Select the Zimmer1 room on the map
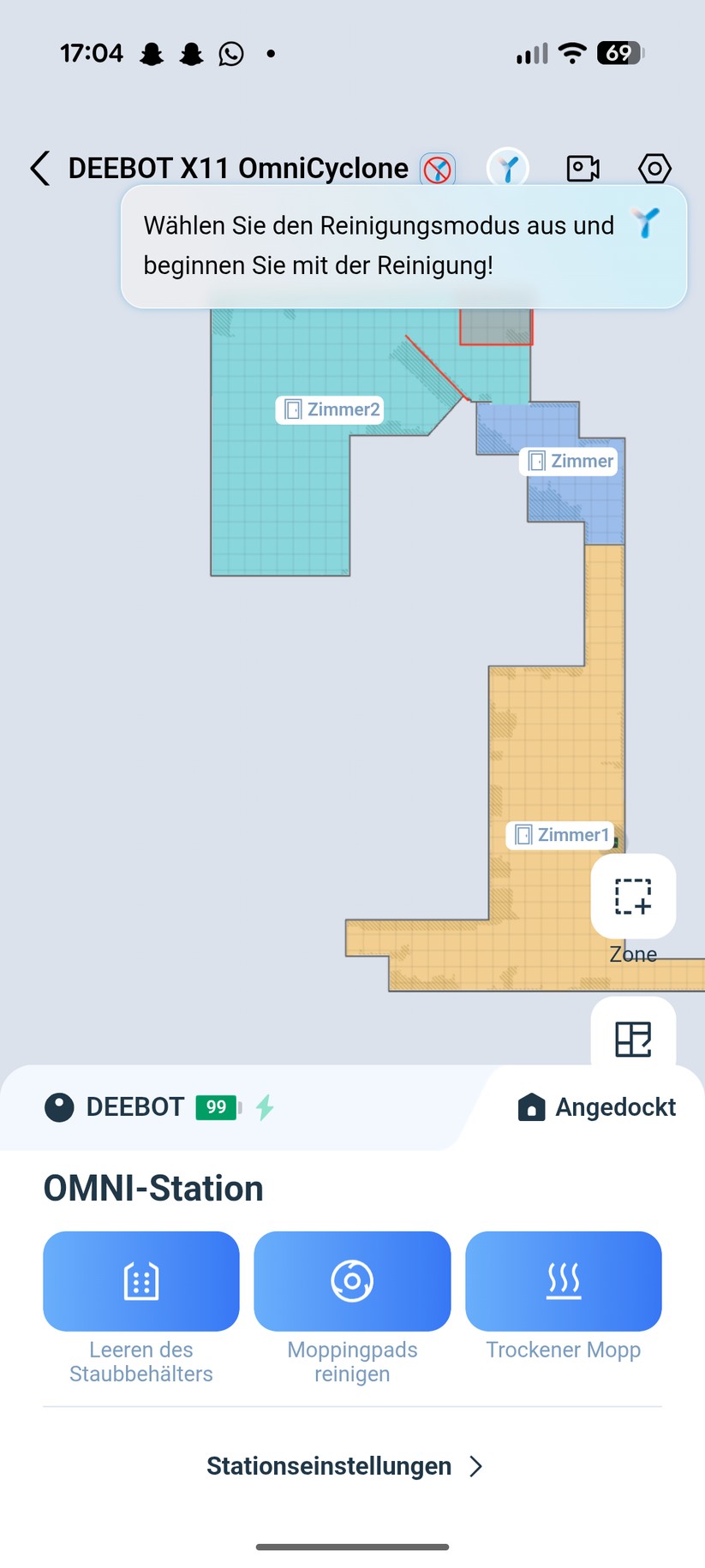Image resolution: width=705 pixels, height=1568 pixels. point(561,835)
